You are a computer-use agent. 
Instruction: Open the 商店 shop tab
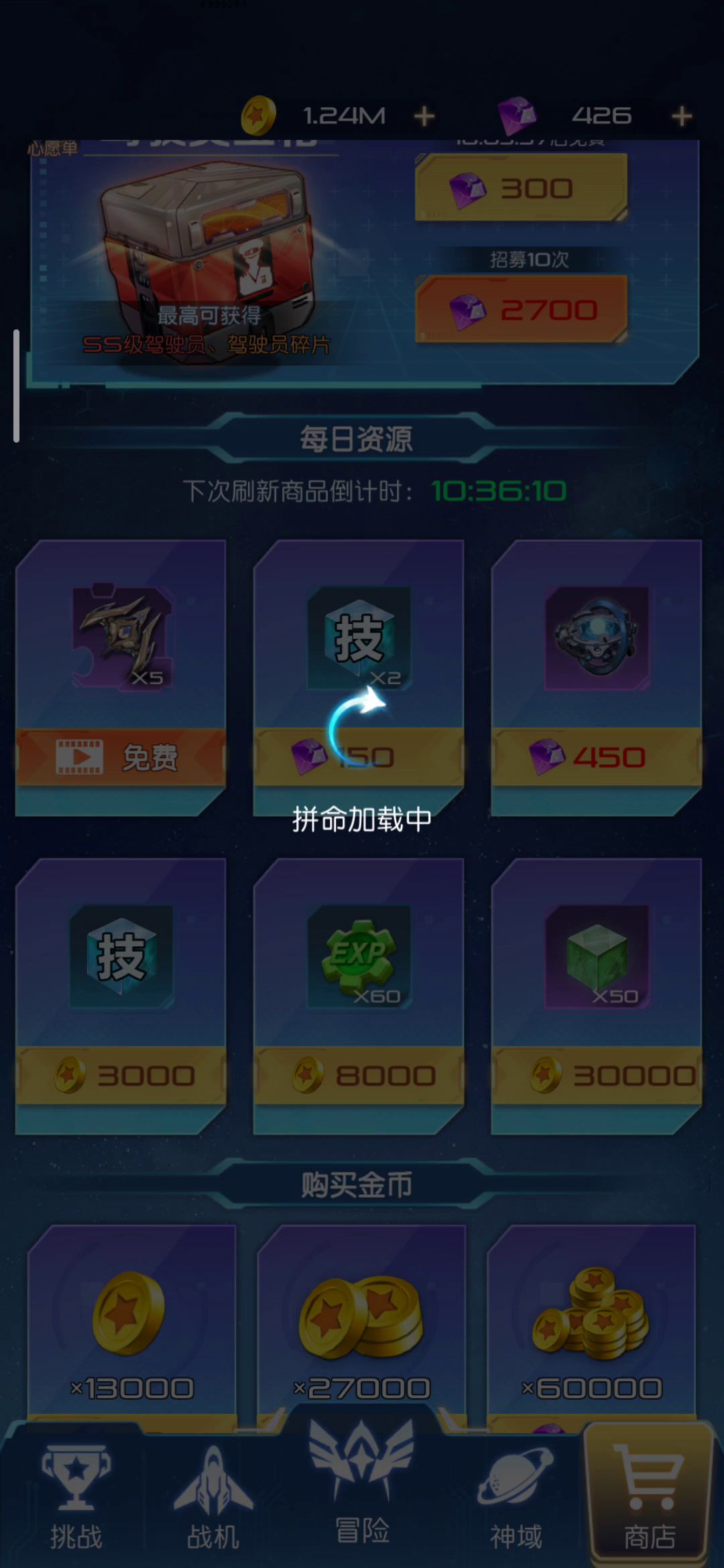coord(649,1498)
